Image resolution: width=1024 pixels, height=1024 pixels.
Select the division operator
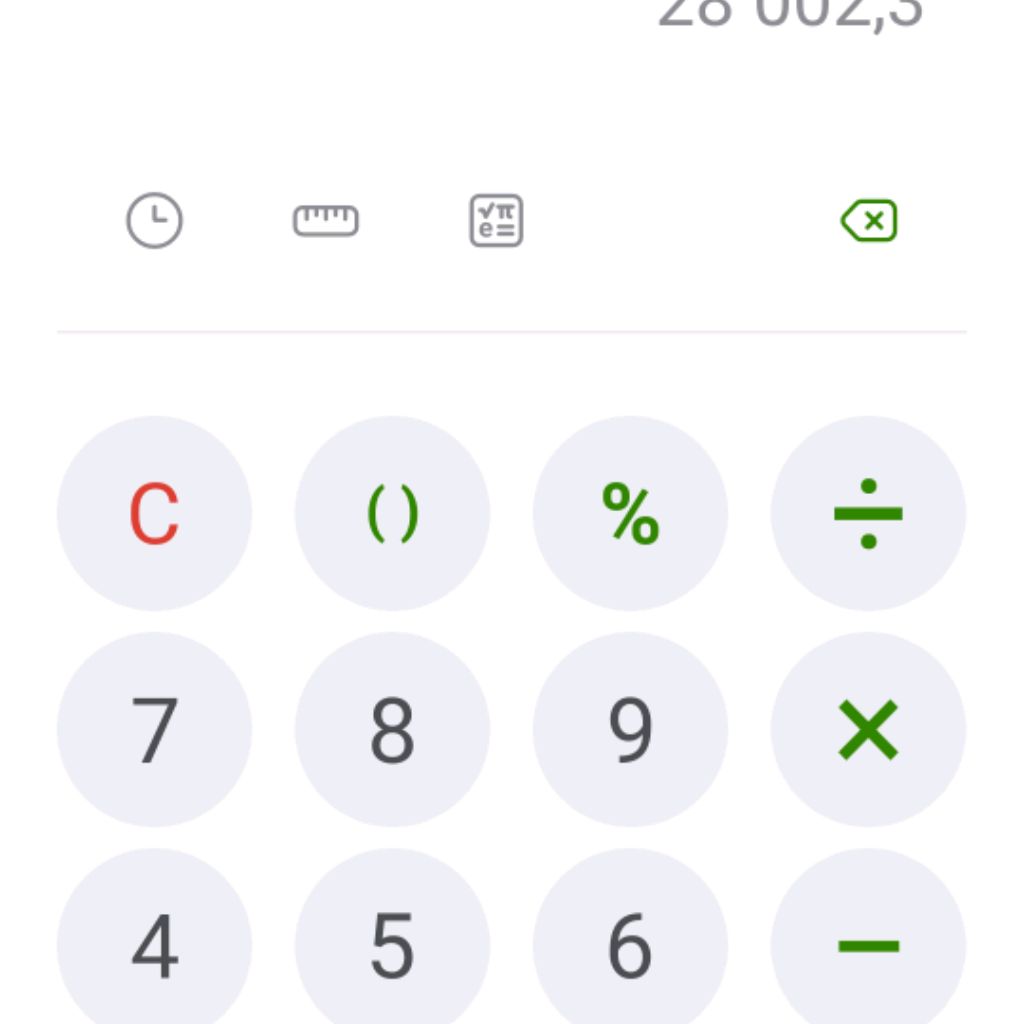tap(868, 513)
